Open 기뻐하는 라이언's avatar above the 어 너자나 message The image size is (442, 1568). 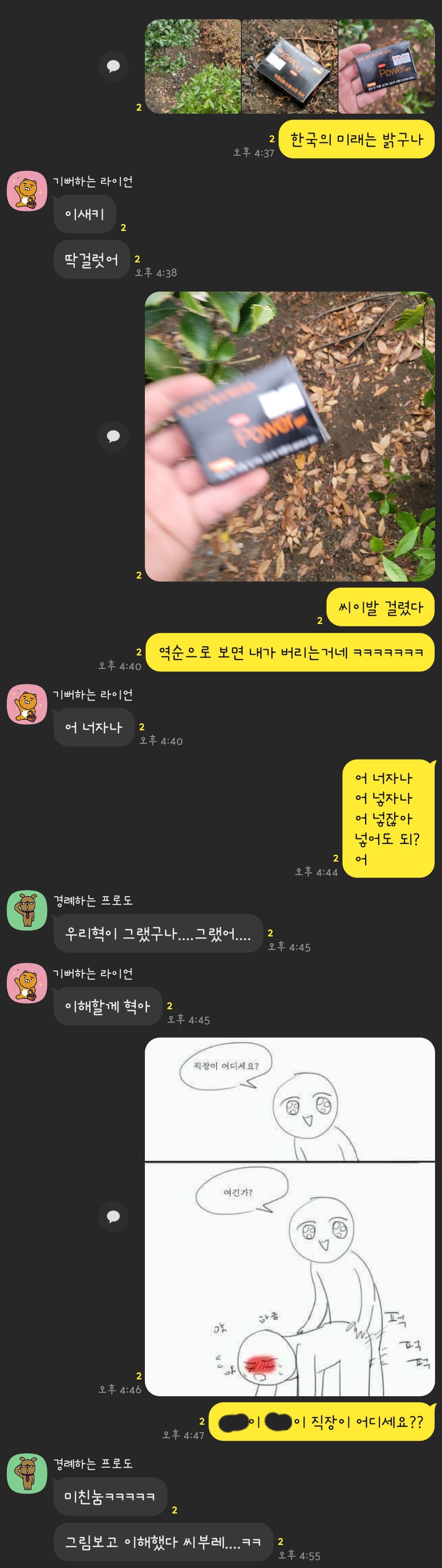[27, 704]
